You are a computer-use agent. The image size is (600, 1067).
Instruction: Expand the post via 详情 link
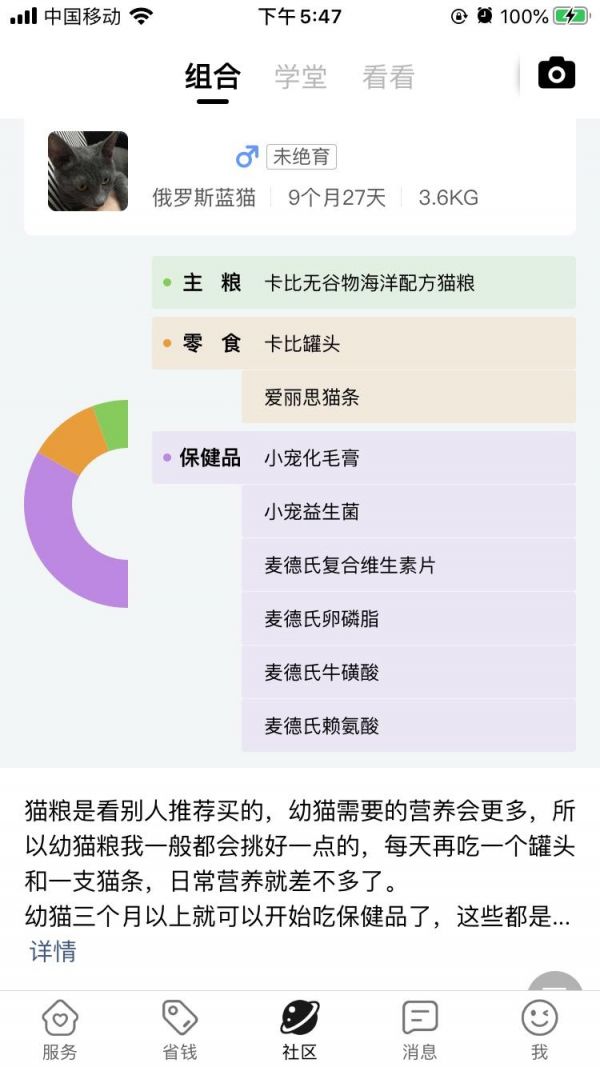click(53, 951)
